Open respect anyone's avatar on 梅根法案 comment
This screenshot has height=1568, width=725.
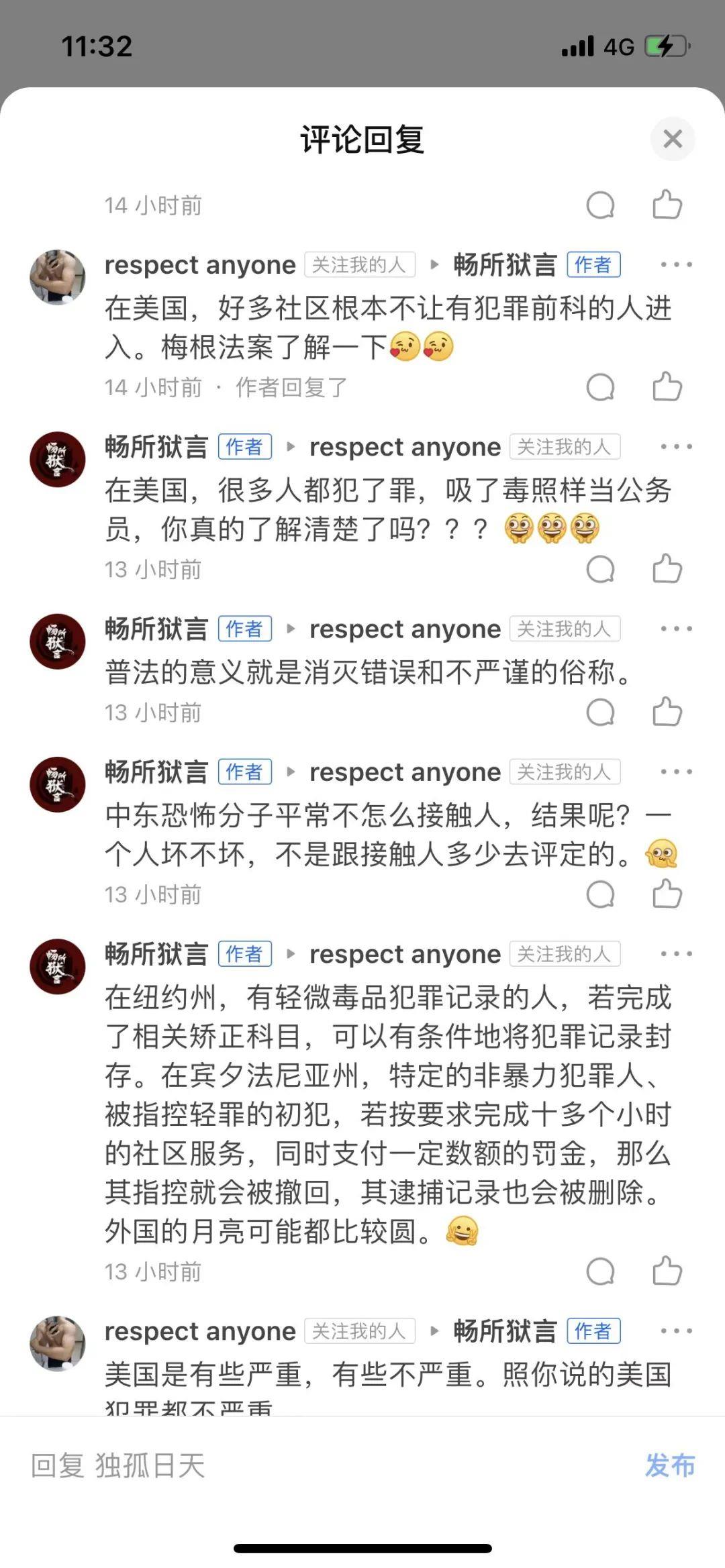coord(58,277)
